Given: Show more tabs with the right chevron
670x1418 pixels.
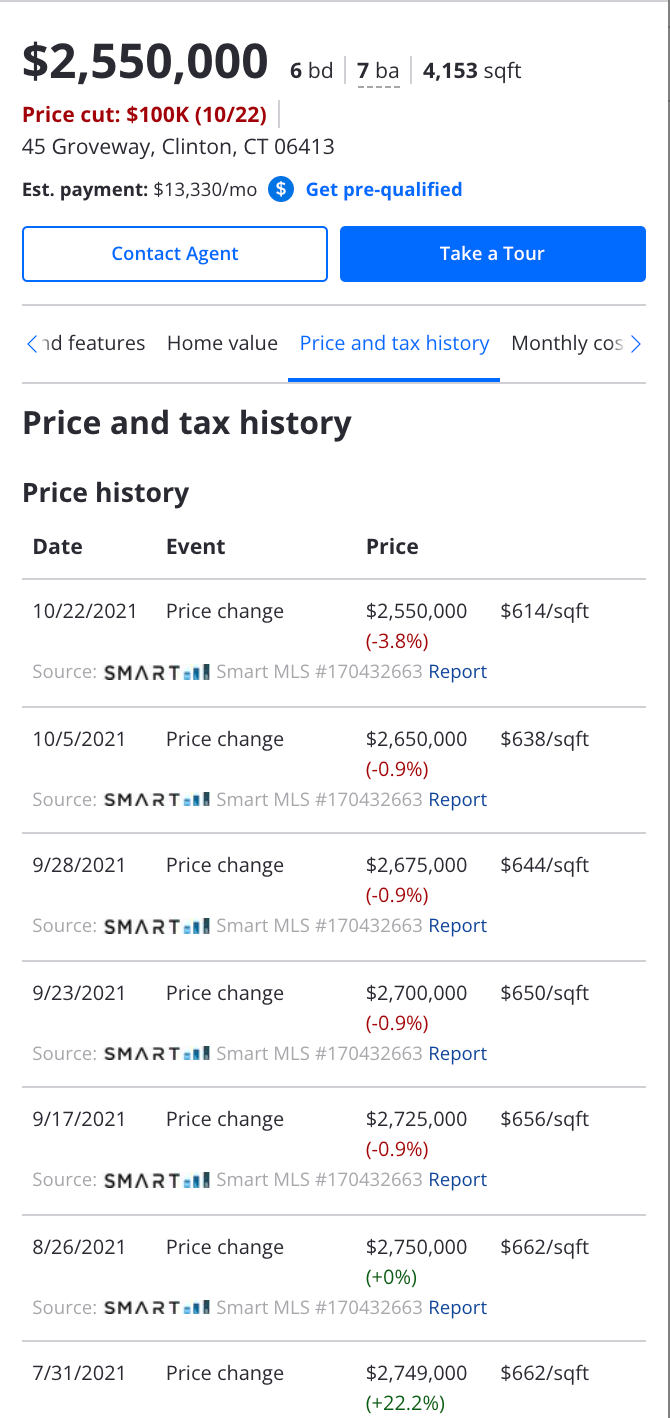Looking at the screenshot, I should (x=636, y=344).
